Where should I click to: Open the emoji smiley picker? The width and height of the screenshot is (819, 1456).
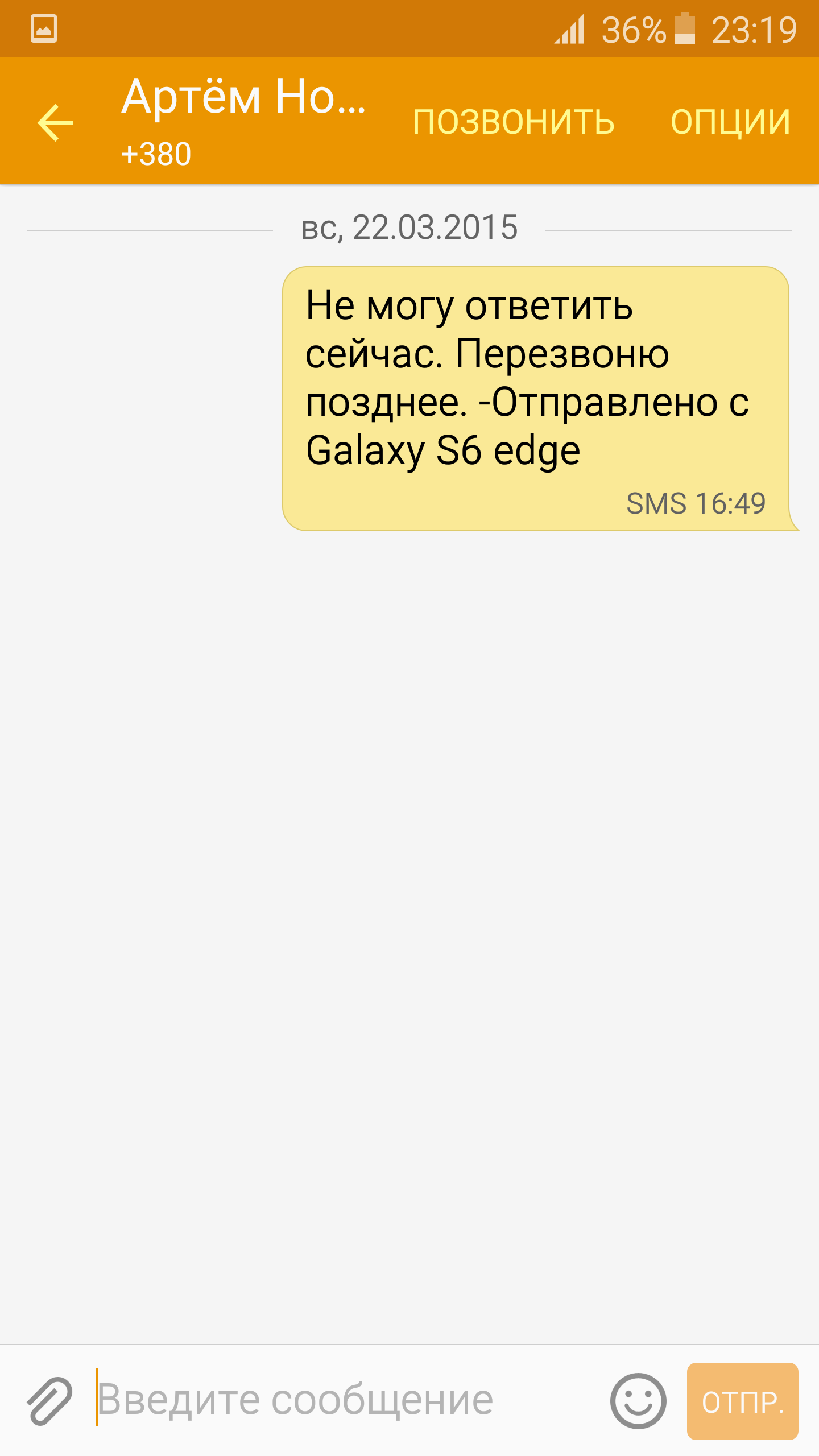[638, 1401]
